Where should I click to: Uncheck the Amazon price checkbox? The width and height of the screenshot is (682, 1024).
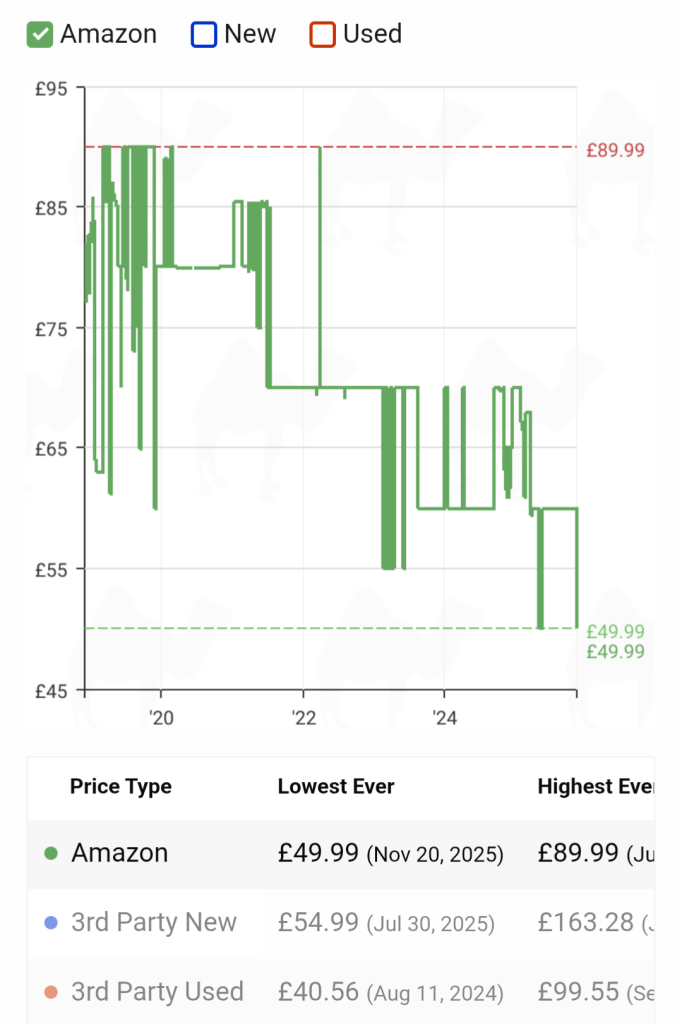[40, 35]
